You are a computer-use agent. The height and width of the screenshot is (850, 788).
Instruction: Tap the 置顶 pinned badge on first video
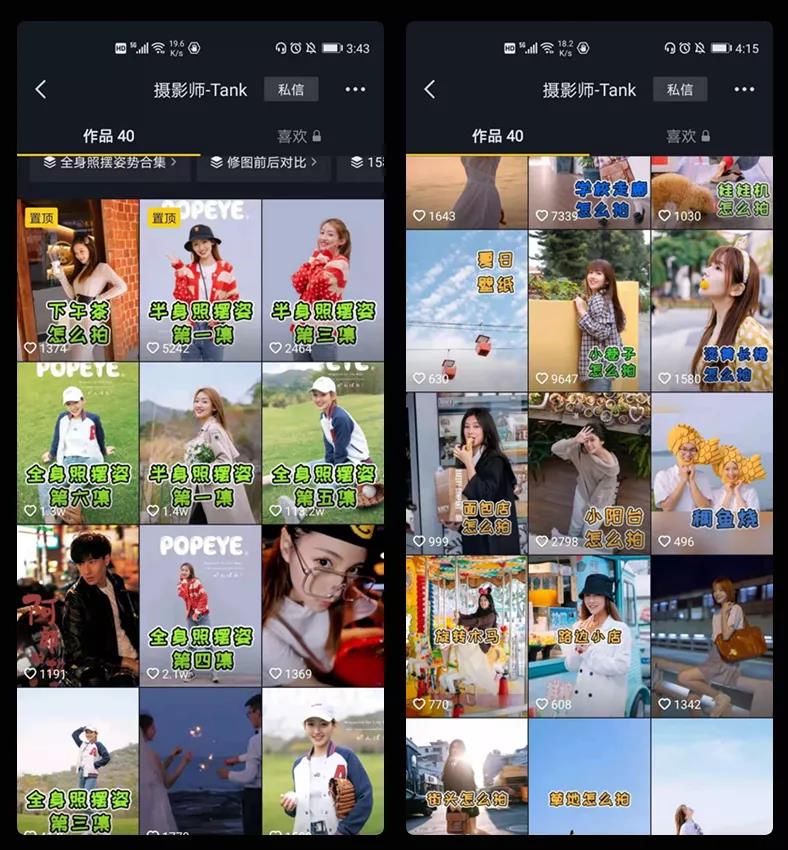coord(41,216)
